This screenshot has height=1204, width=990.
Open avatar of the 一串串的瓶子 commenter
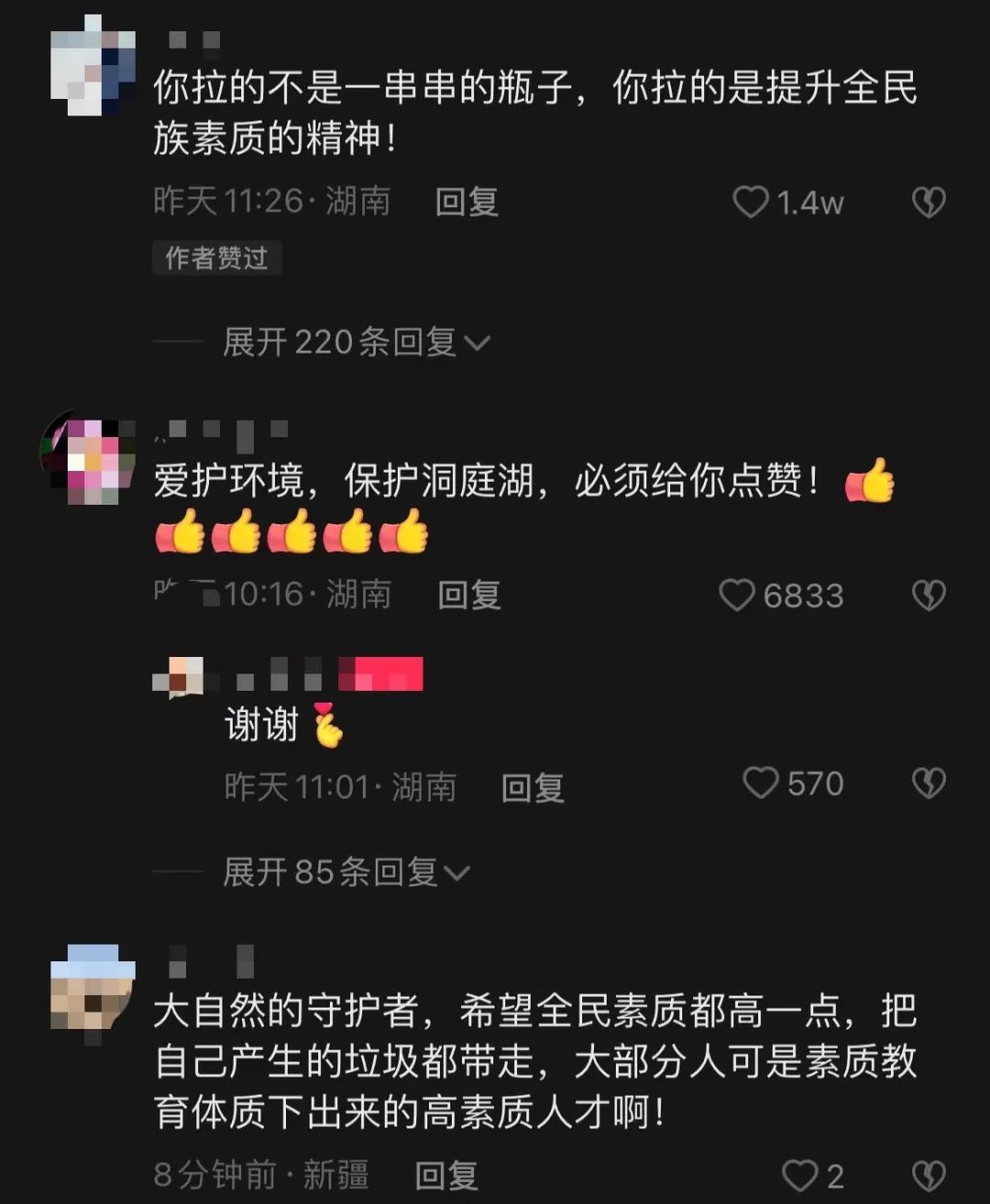point(92,66)
